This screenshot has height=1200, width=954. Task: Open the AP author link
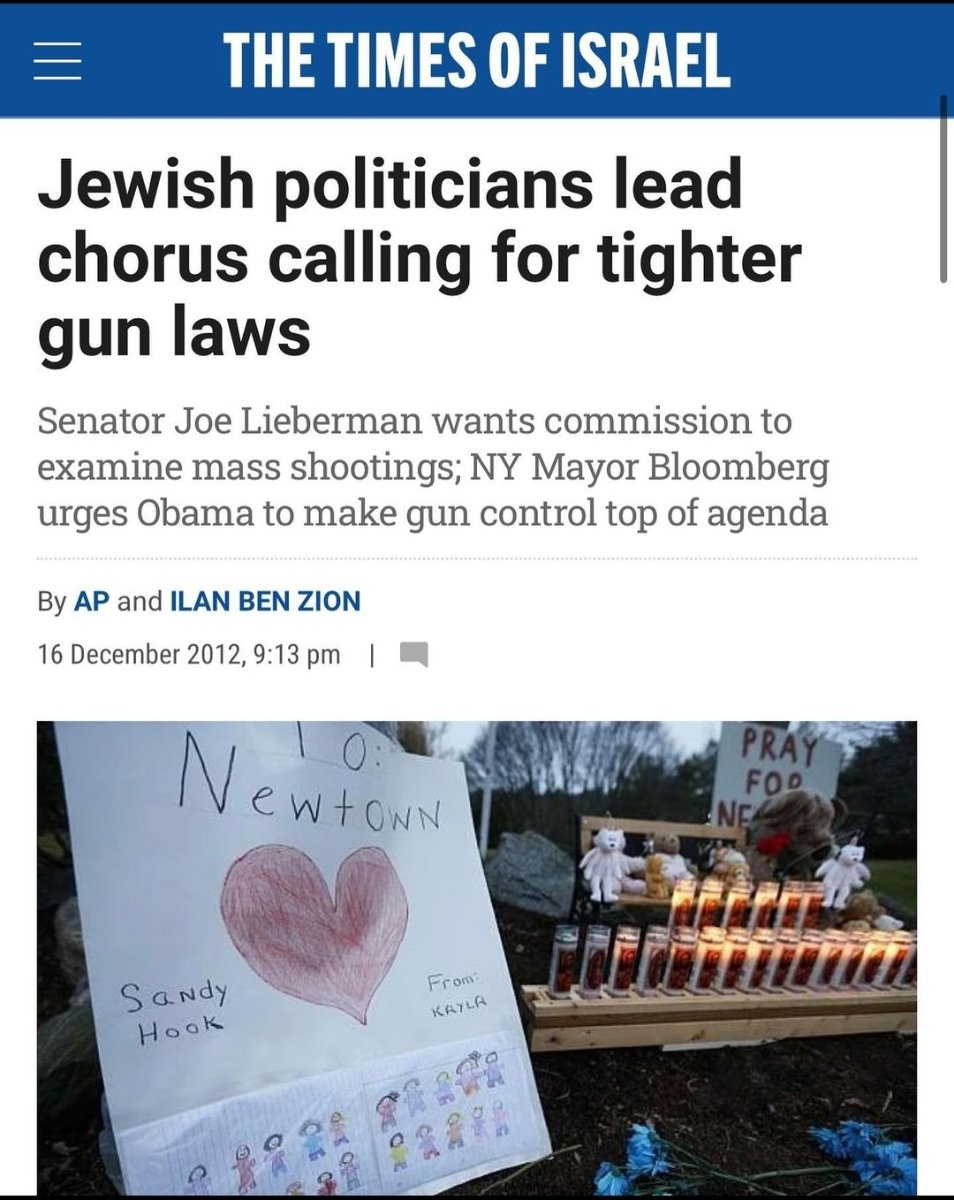pos(89,601)
